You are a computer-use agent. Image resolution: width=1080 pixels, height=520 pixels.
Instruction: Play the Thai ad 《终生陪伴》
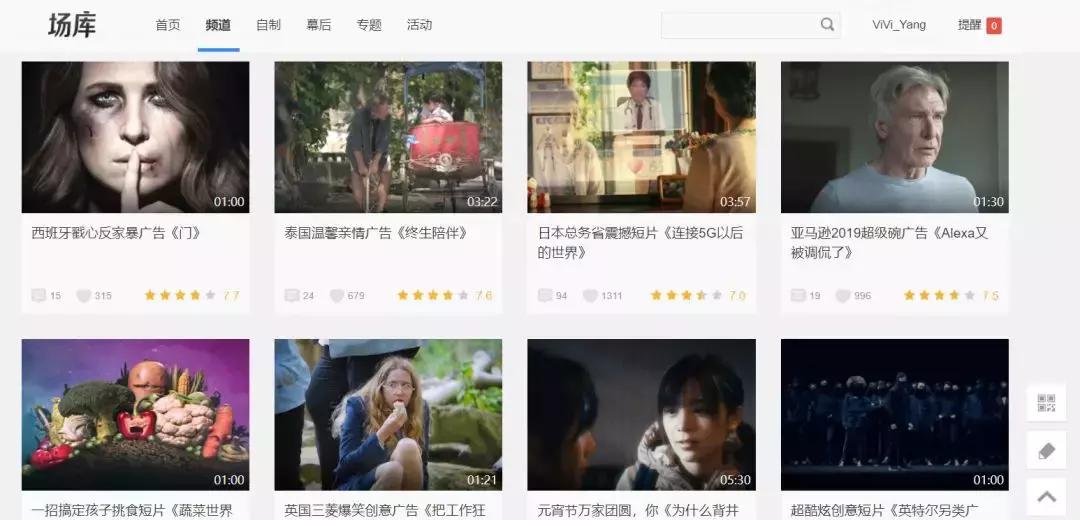(x=388, y=137)
